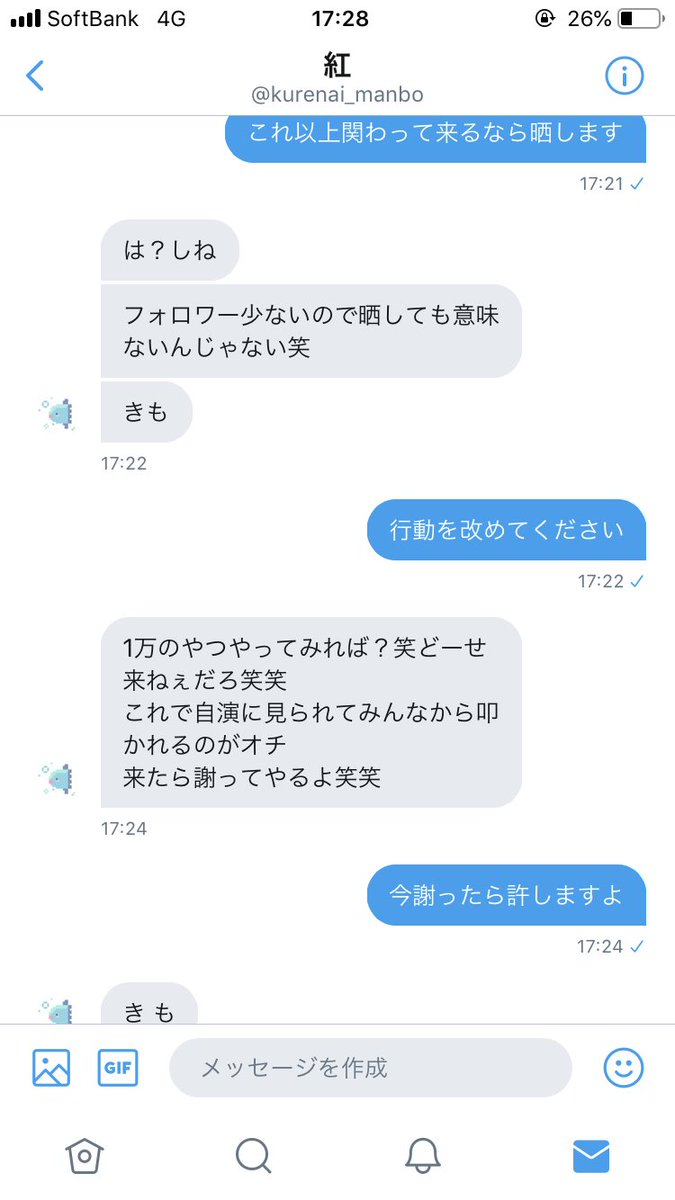Viewport: 675px width, 1200px height.
Task: Open the Notifications bell tab
Action: click(422, 1156)
